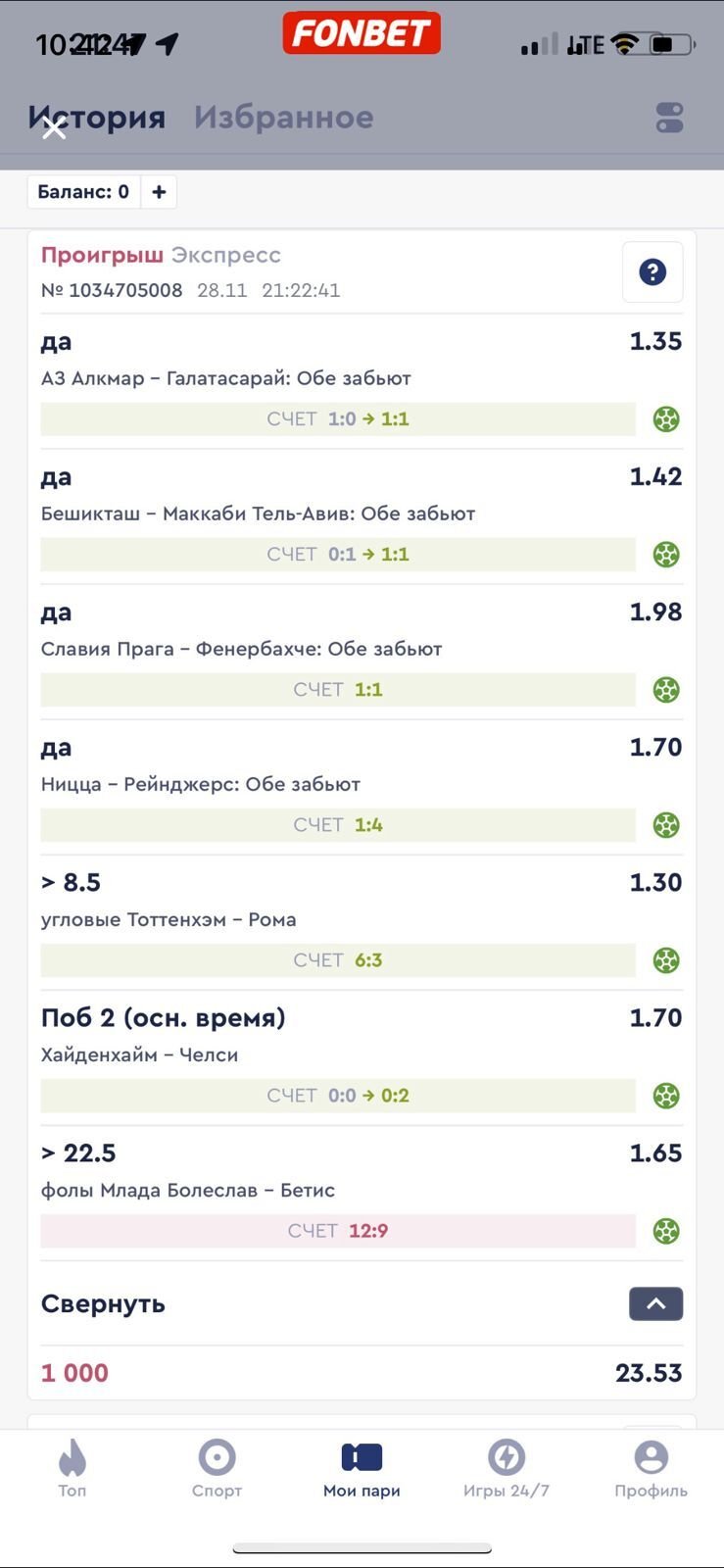This screenshot has width=724, height=1568.
Task: Open the АЗ Алкмар – Галатасарай event
Action: (x=225, y=378)
